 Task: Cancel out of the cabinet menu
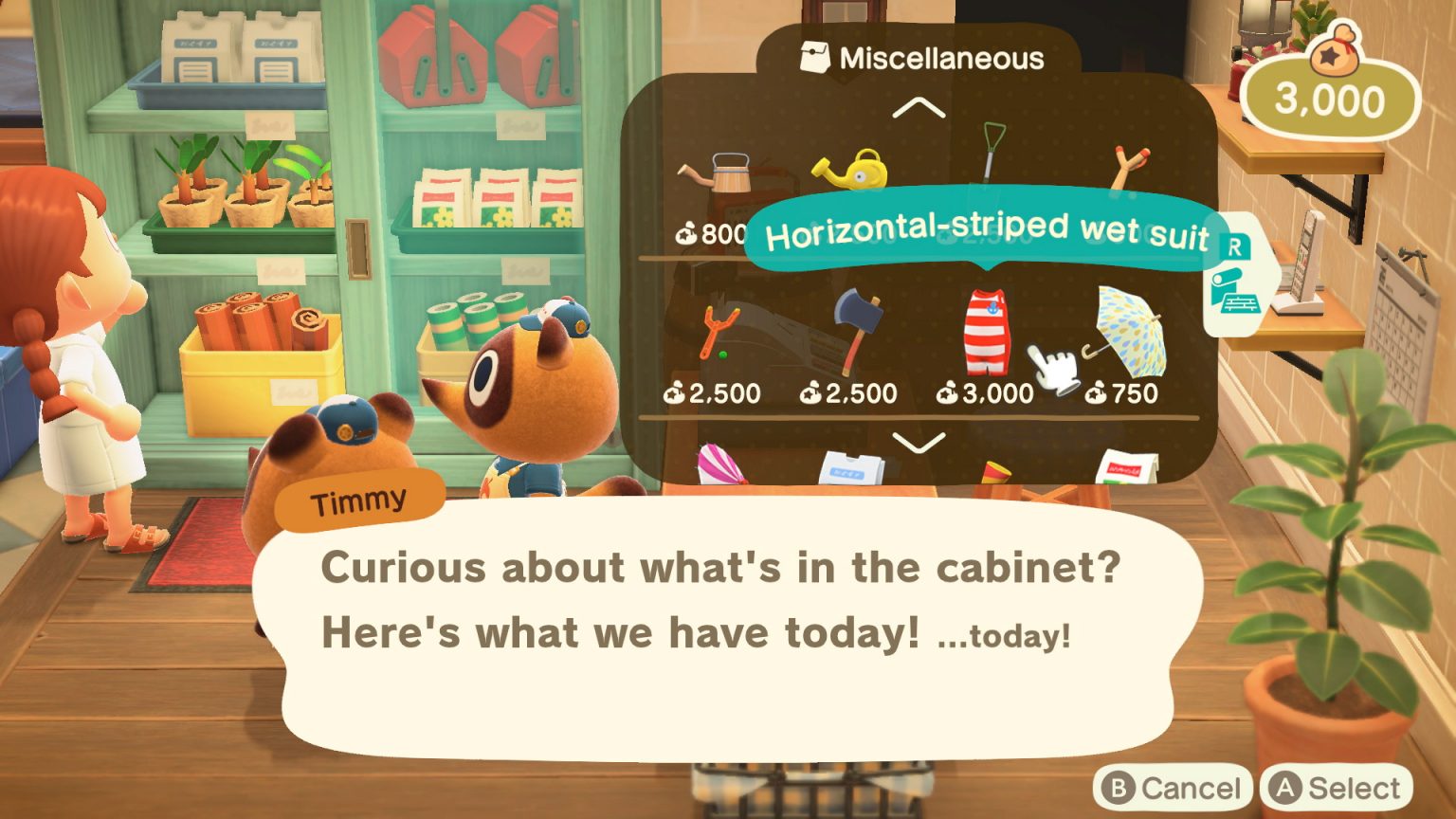(x=1174, y=788)
